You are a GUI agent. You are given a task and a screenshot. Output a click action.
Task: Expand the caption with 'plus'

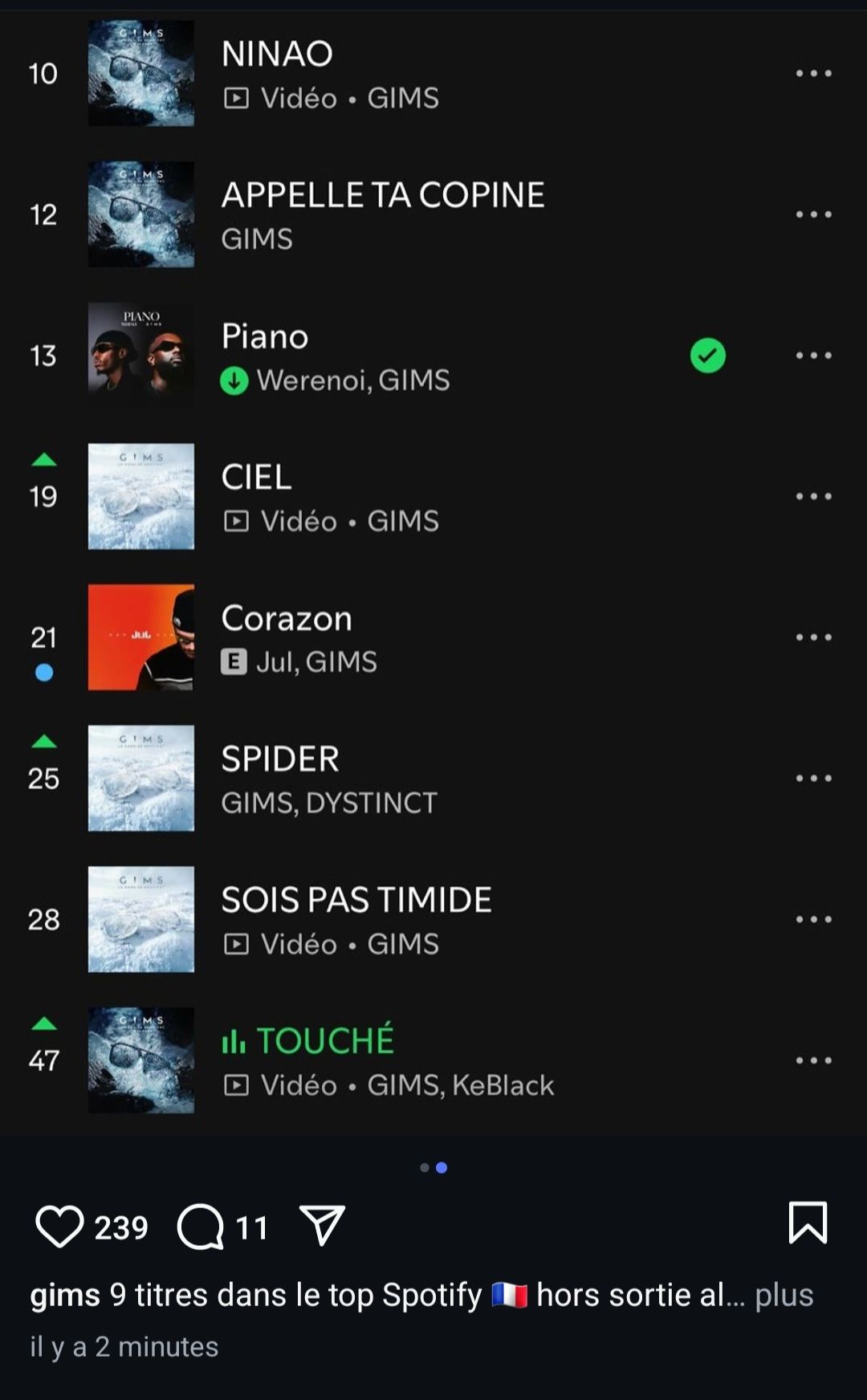click(x=784, y=1295)
